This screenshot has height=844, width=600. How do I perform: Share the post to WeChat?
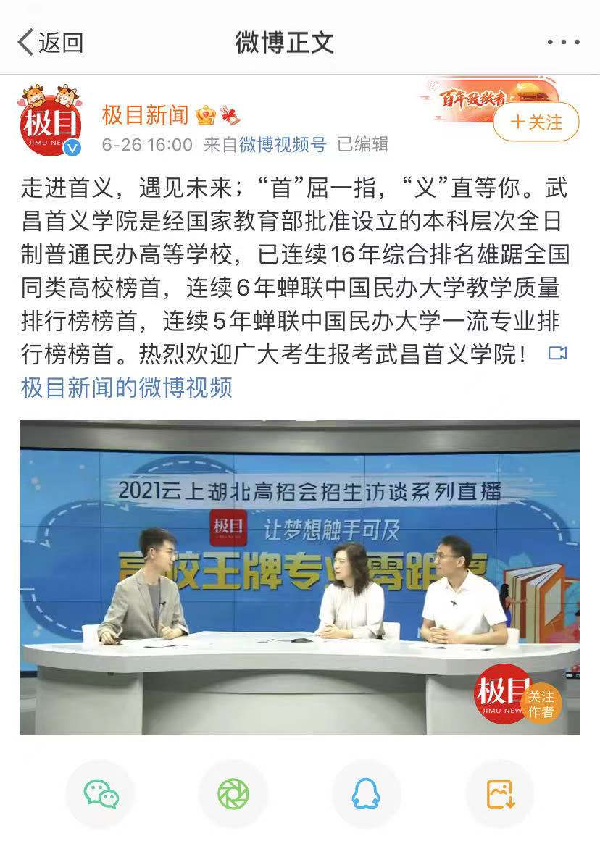tap(100, 794)
